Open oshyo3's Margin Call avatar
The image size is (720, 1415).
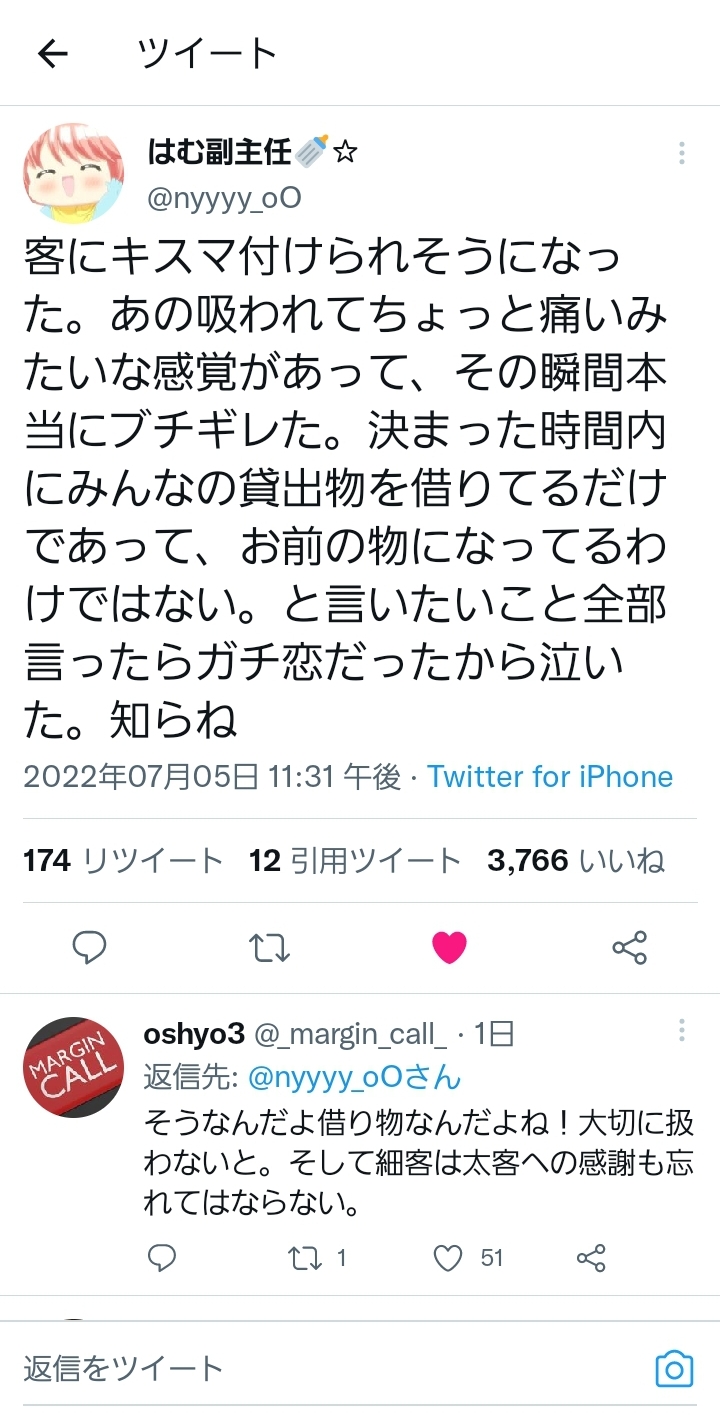pyautogui.click(x=73, y=1067)
